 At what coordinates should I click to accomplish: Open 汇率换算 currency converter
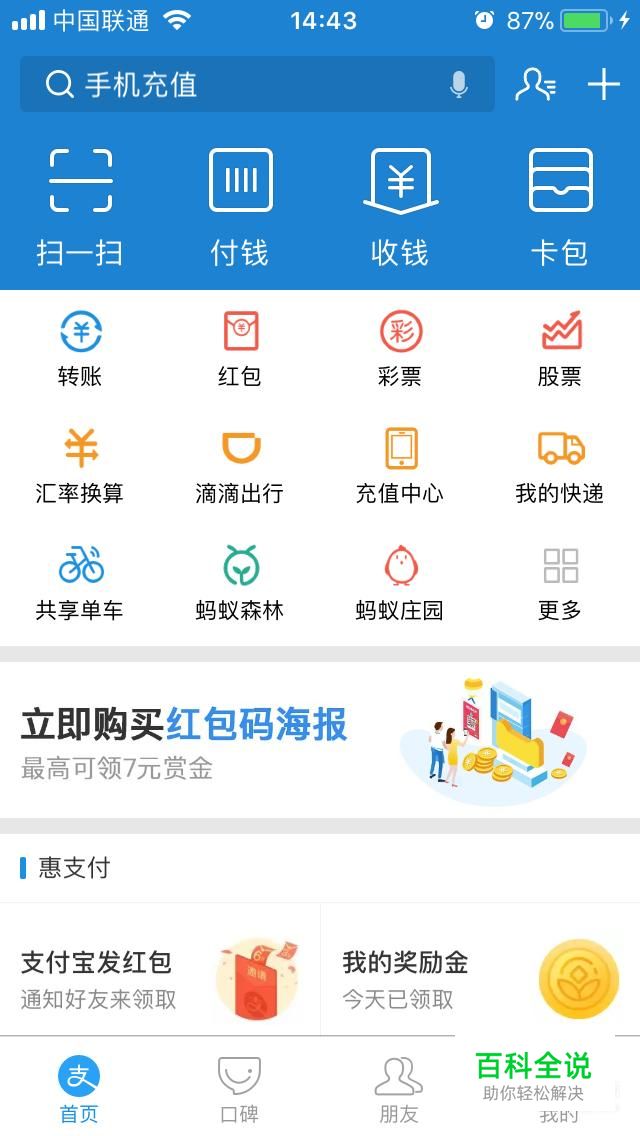(80, 464)
